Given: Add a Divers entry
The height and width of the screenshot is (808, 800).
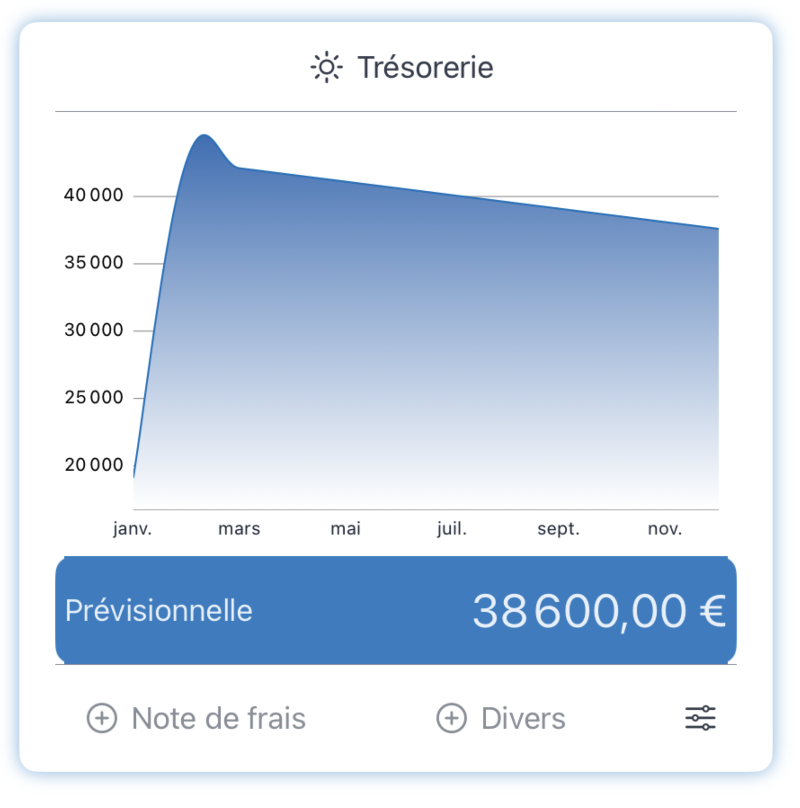Looking at the screenshot, I should pos(501,718).
